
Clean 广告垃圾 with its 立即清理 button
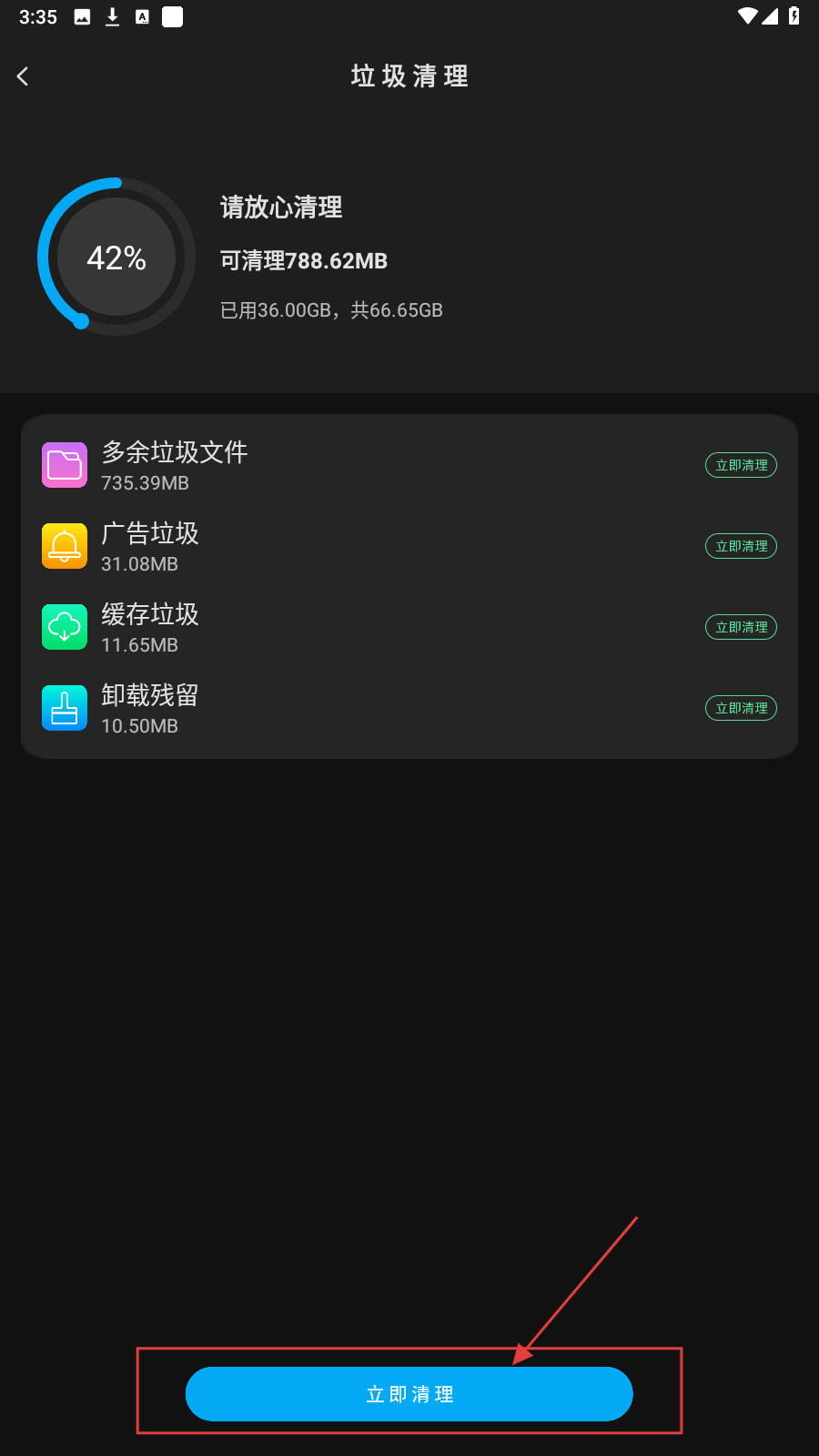pos(741,546)
